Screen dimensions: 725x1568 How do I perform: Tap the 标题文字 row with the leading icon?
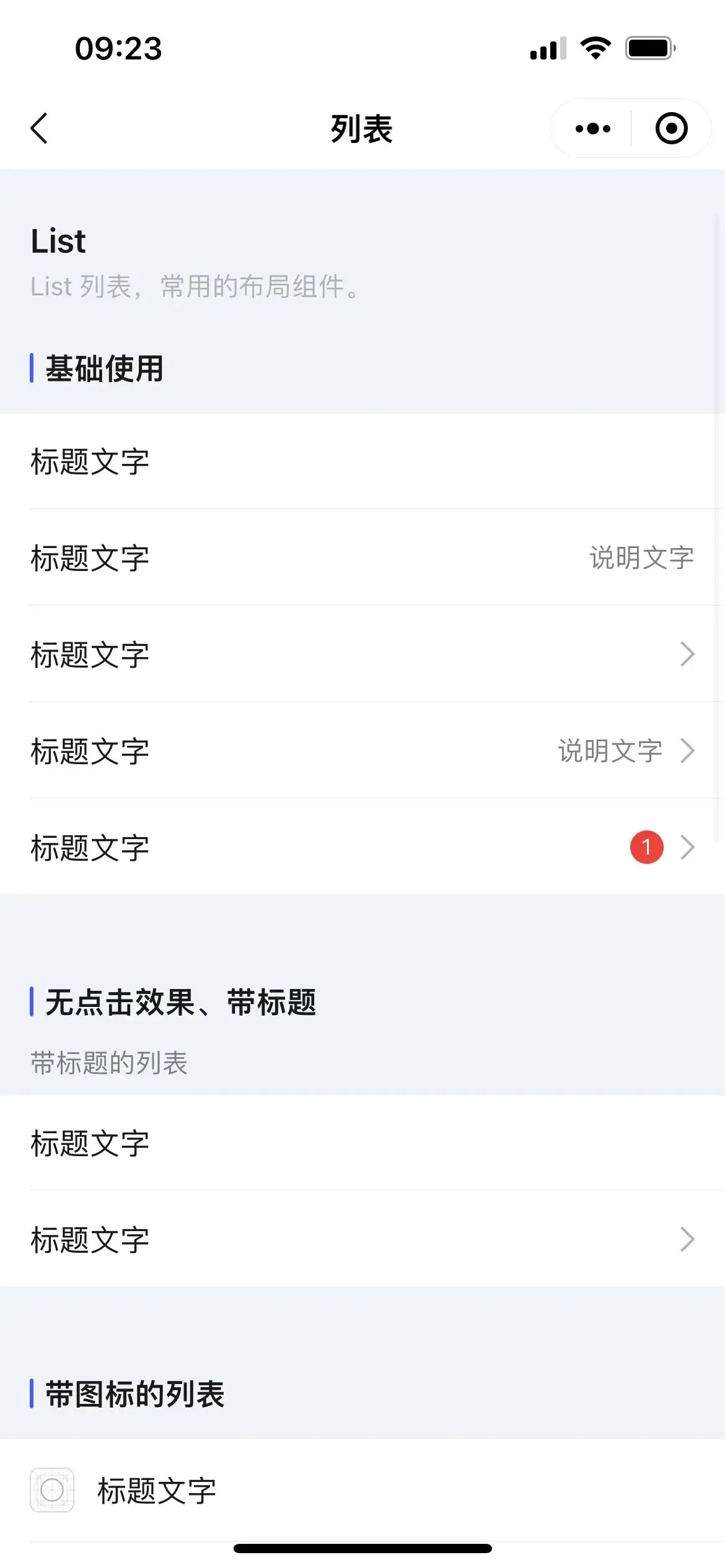click(362, 1490)
